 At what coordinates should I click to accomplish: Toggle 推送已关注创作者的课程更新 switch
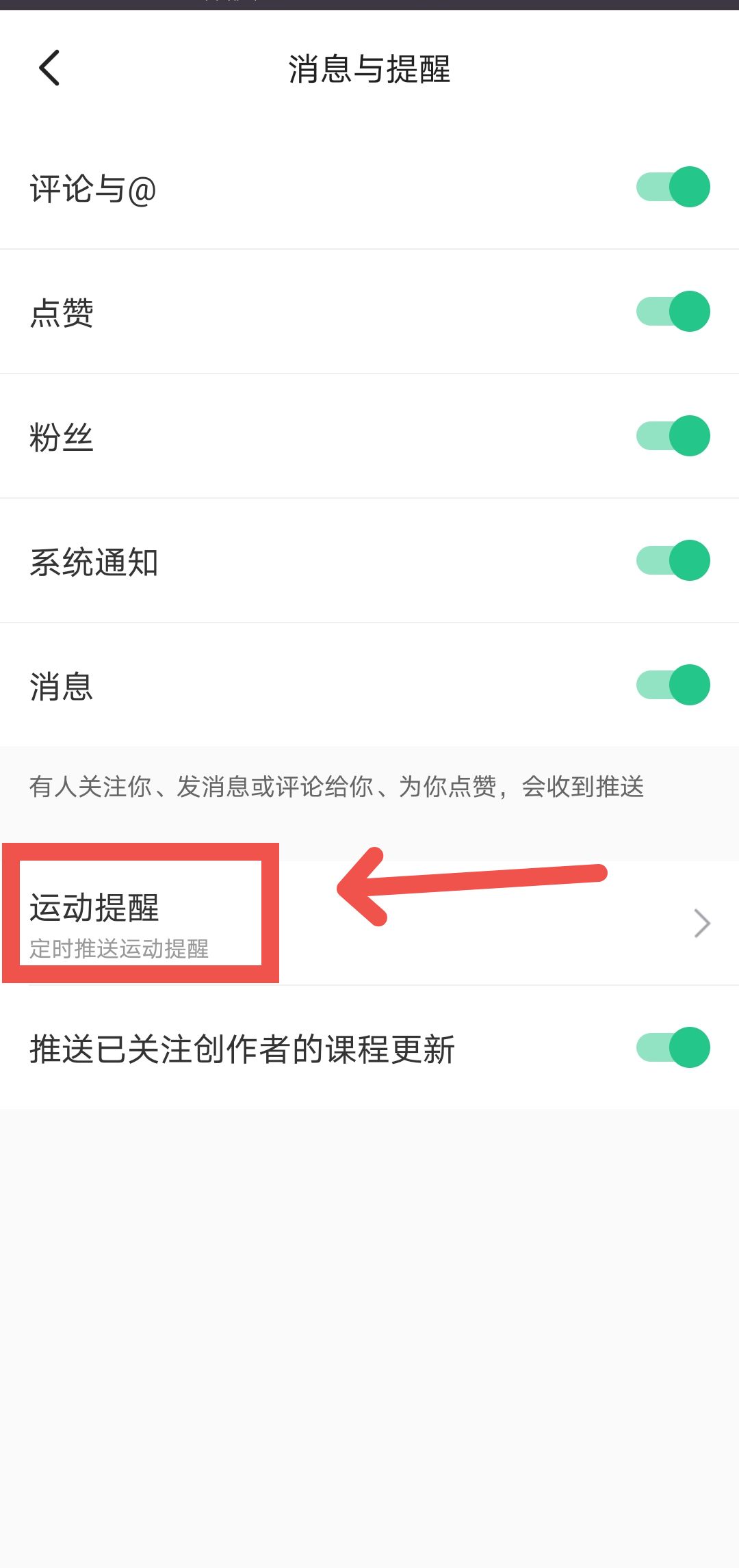pyautogui.click(x=673, y=1047)
